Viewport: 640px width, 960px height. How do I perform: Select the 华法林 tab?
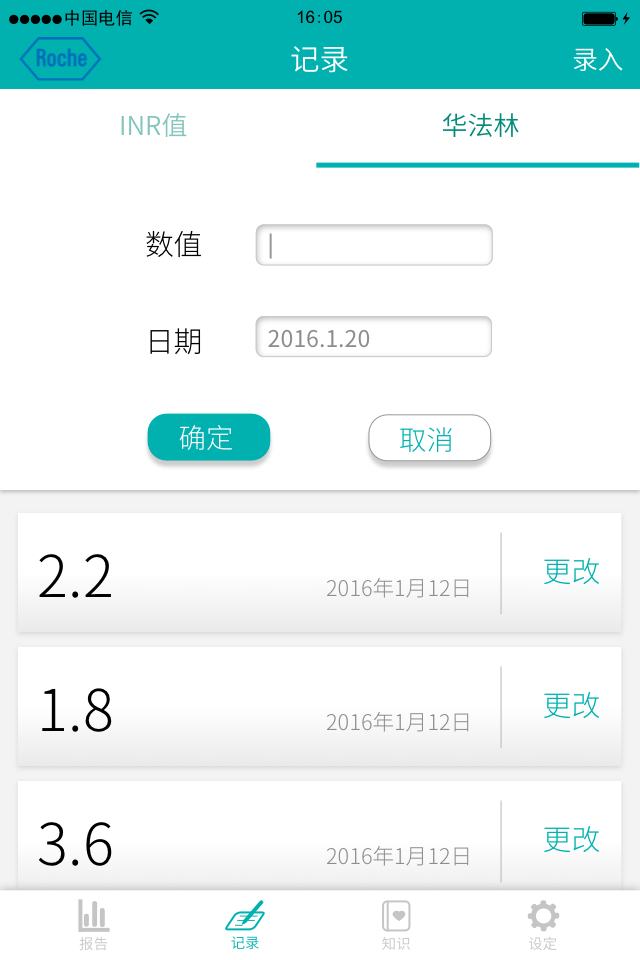click(x=480, y=126)
